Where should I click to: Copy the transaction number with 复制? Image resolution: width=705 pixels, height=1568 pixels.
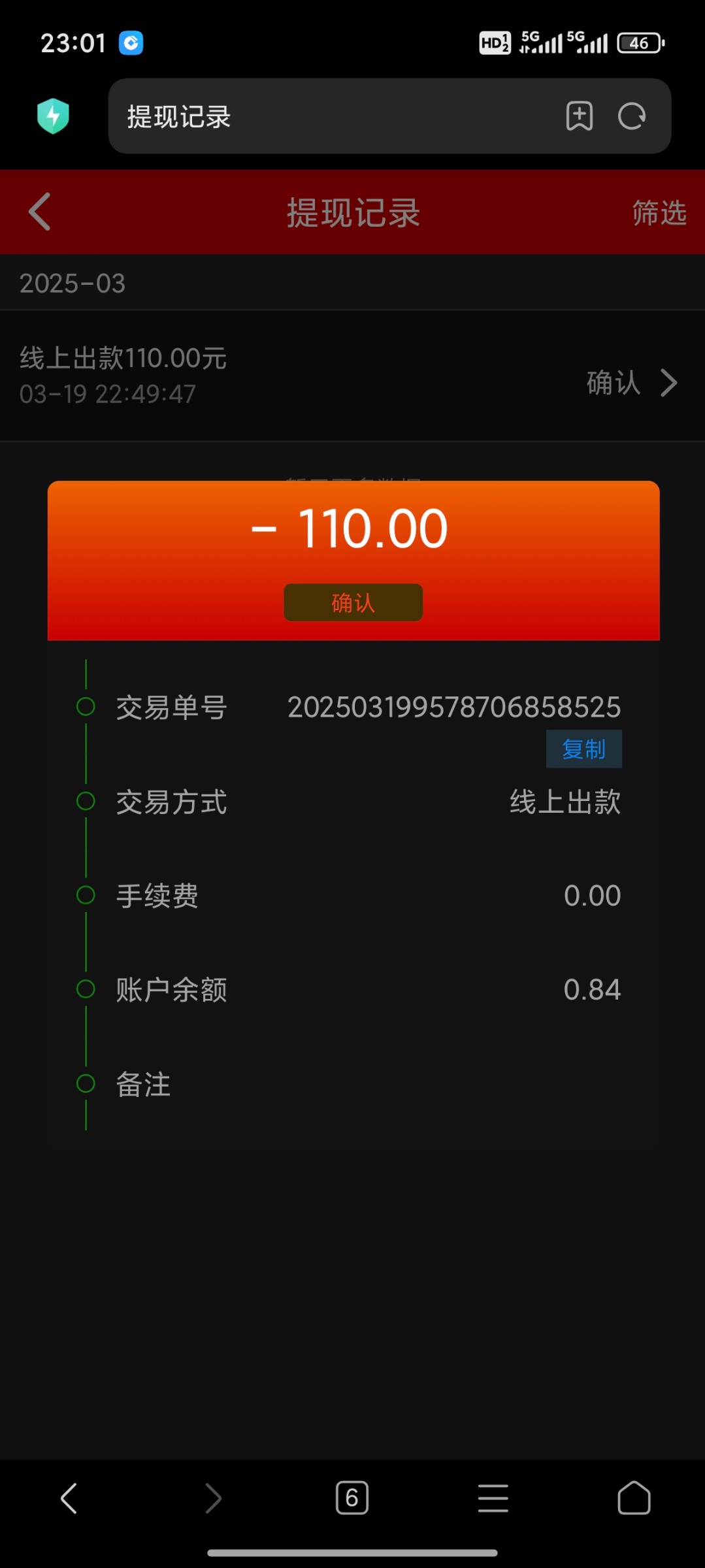(x=583, y=749)
